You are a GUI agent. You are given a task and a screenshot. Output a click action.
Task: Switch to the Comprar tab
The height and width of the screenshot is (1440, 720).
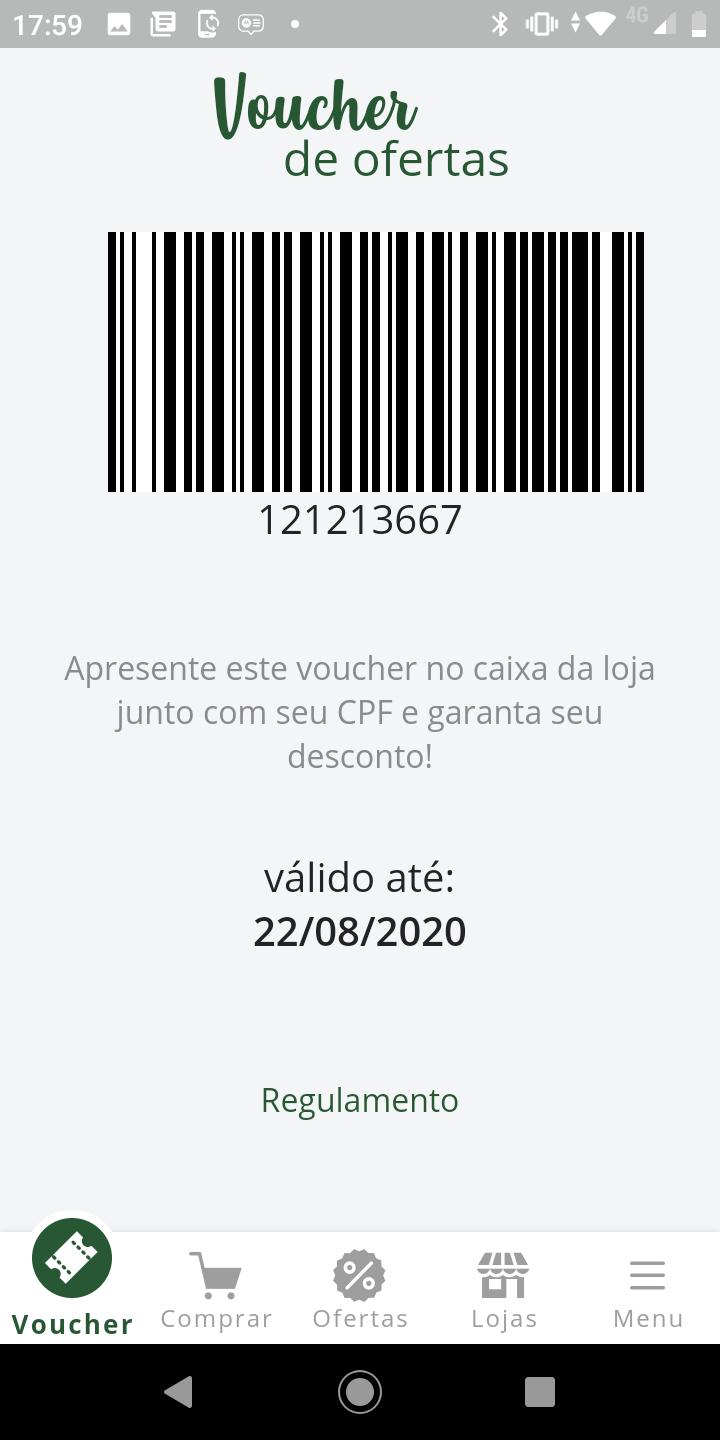pos(216,1291)
